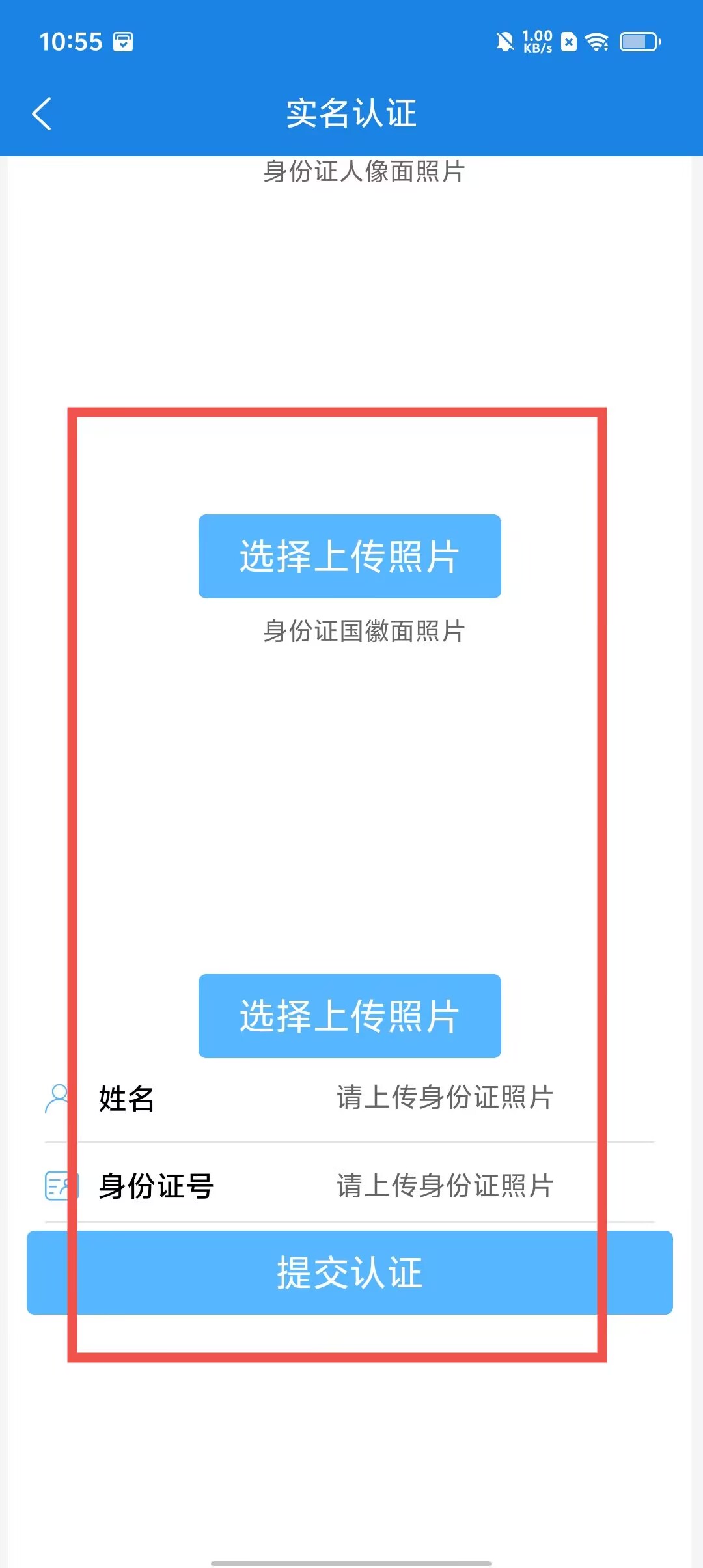Tap the 姓名 input field
Viewport: 703px width, 1568px height.
tap(445, 1098)
